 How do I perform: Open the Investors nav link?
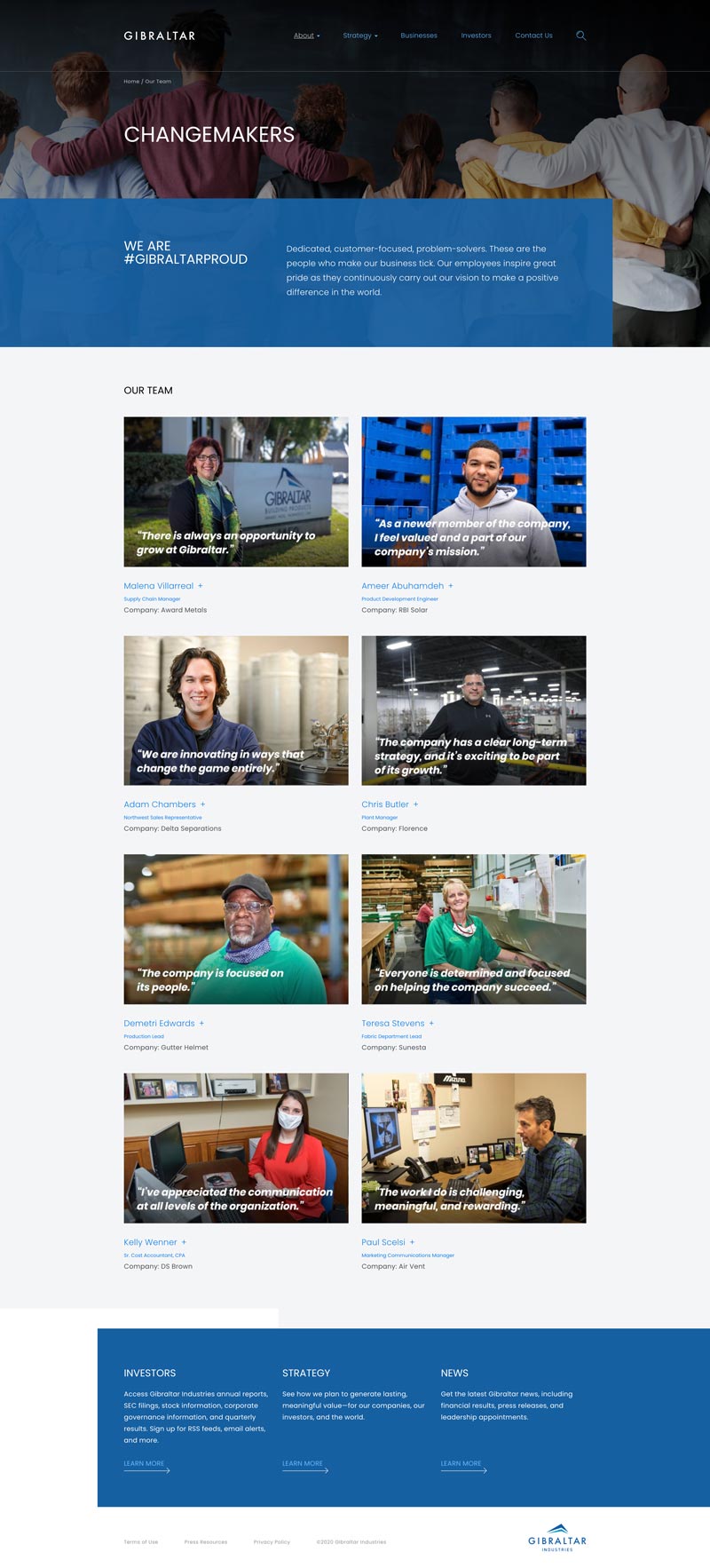476,36
